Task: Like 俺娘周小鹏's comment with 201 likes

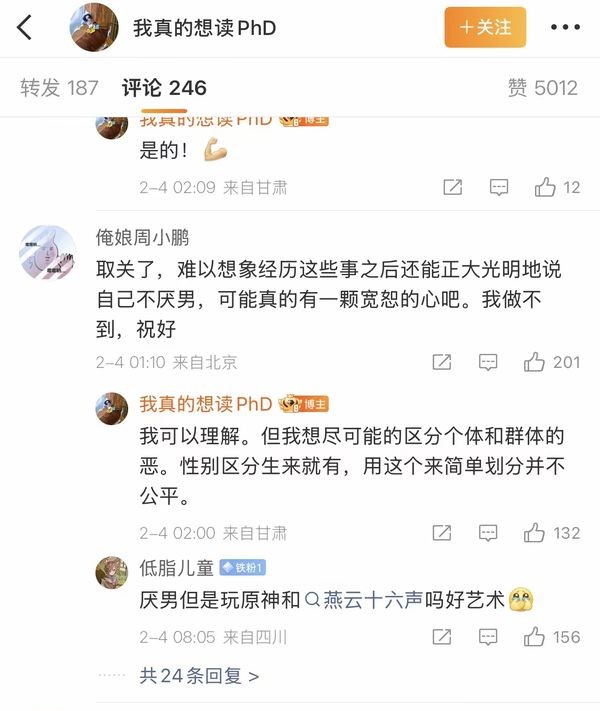Action: (535, 362)
